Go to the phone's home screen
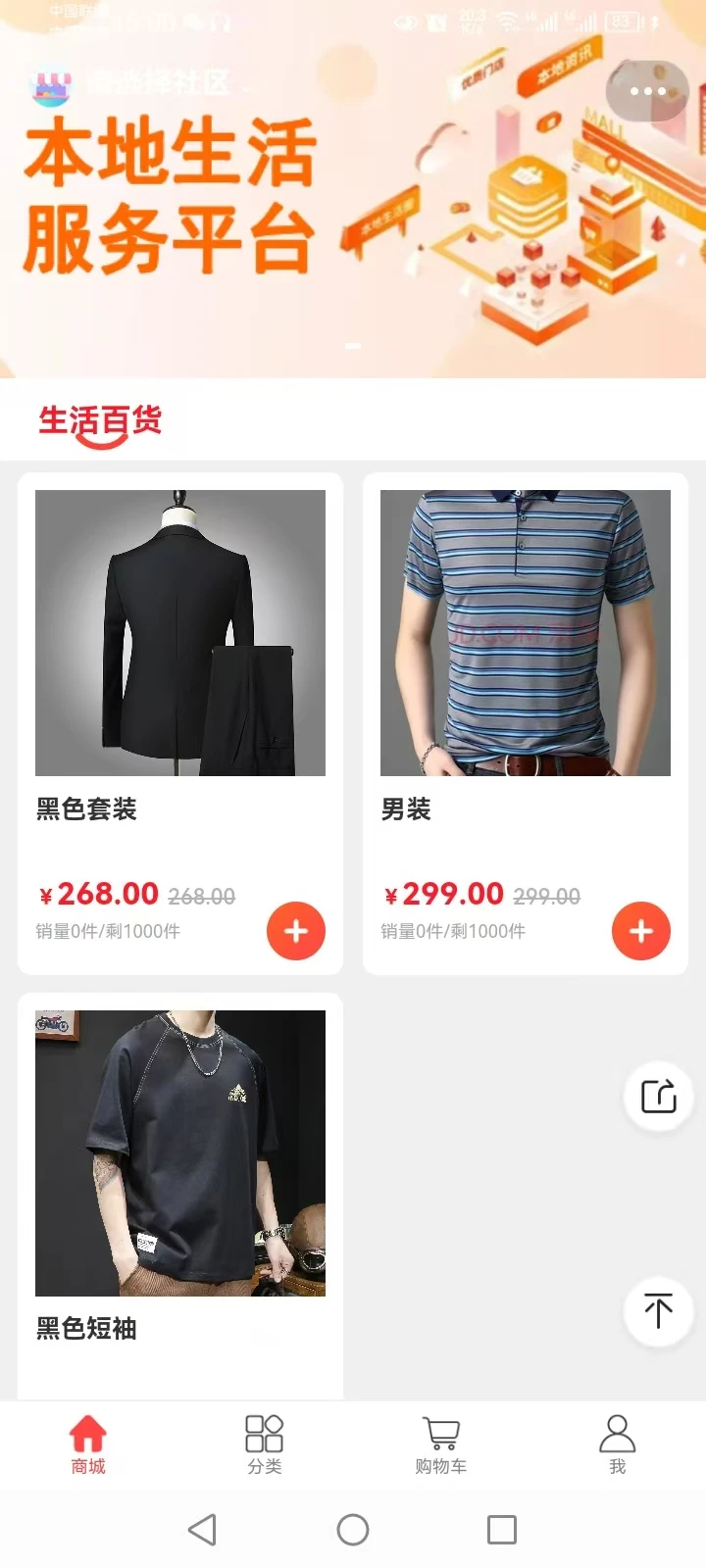706x1568 pixels. [x=353, y=1530]
